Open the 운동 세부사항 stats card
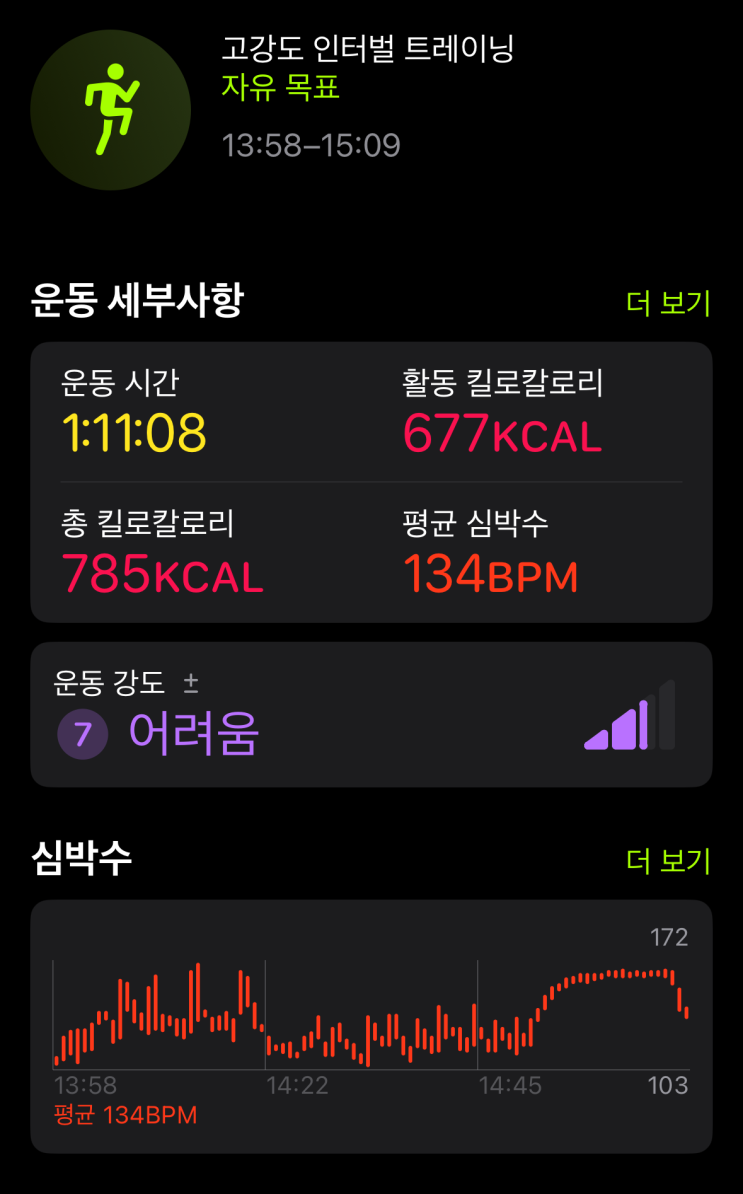 tap(372, 482)
